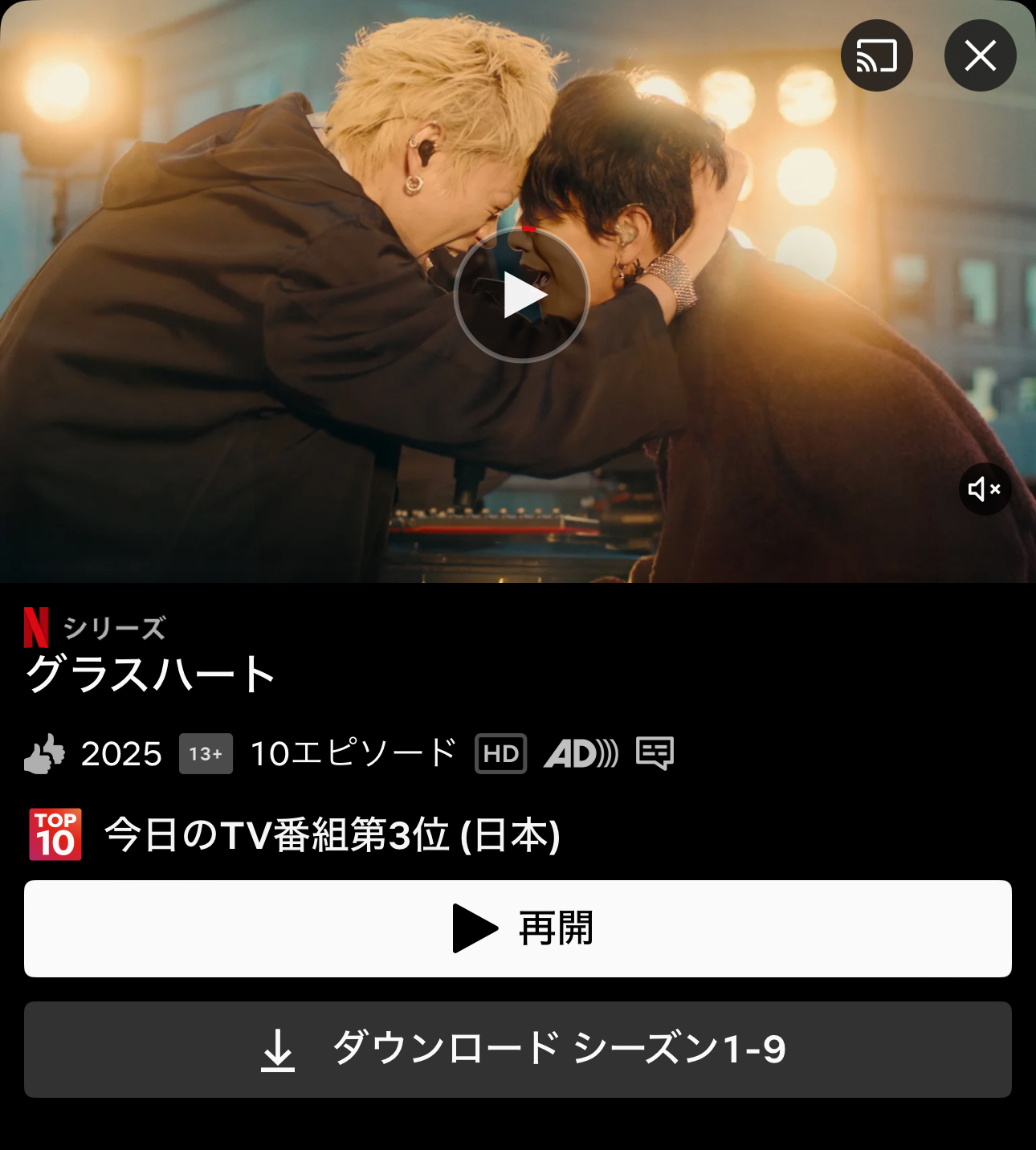This screenshot has height=1150, width=1036.
Task: Close the グラスハート details panel
Action: [x=980, y=56]
